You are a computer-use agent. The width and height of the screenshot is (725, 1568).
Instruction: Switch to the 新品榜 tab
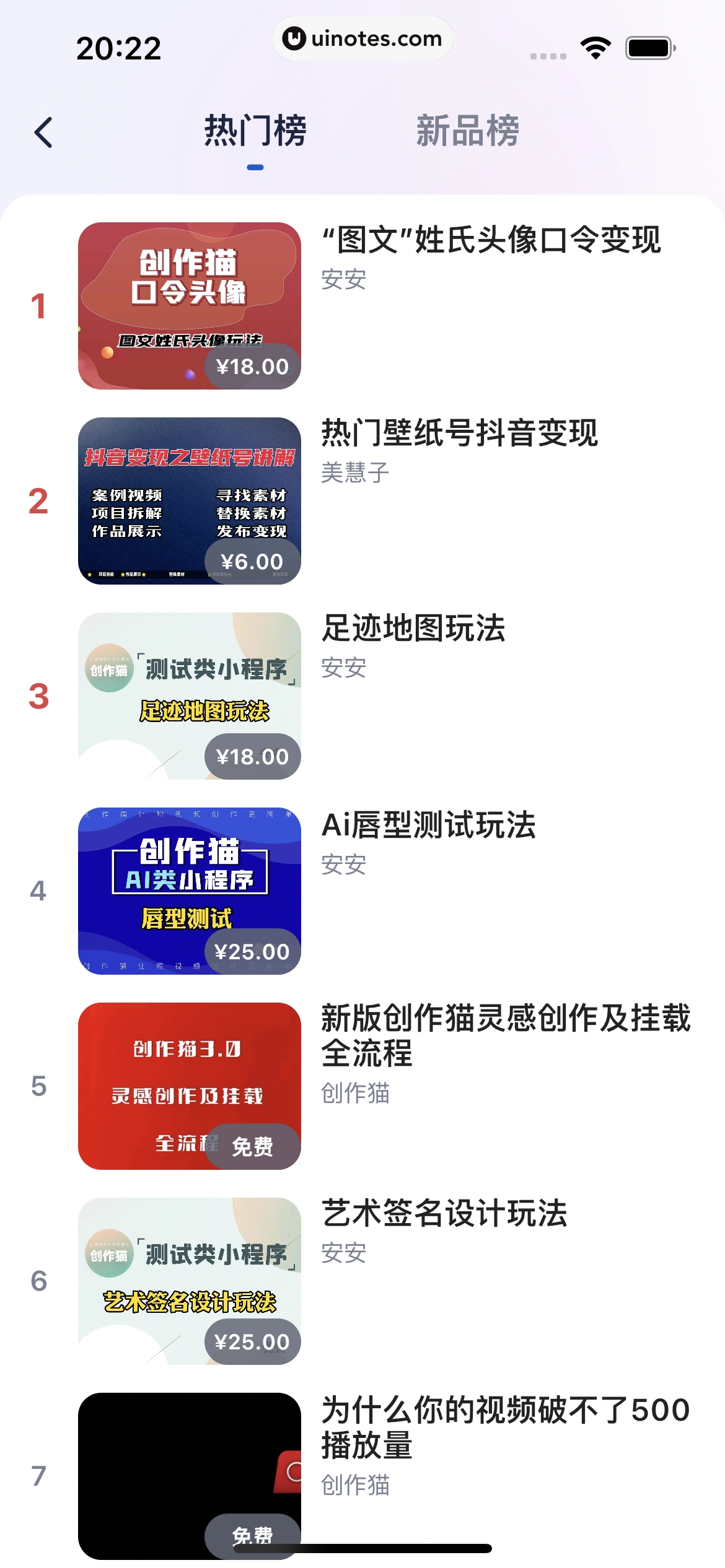pyautogui.click(x=468, y=131)
